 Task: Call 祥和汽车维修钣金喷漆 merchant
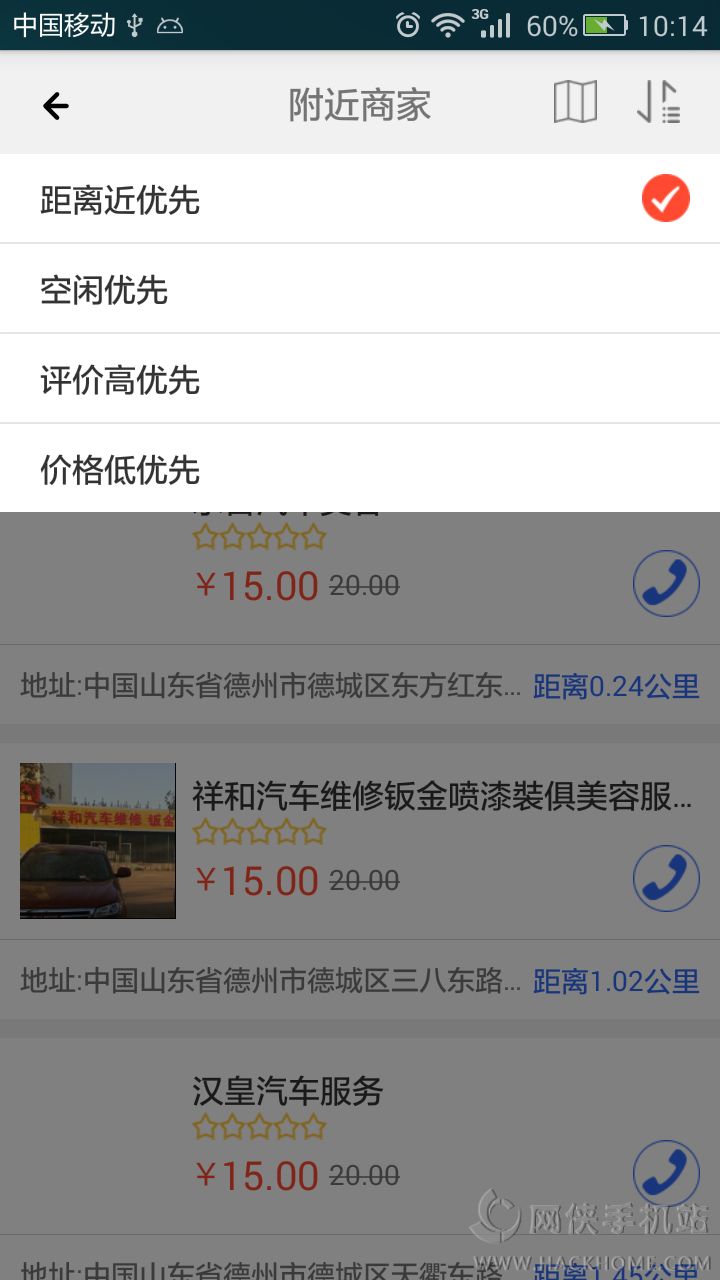[666, 878]
